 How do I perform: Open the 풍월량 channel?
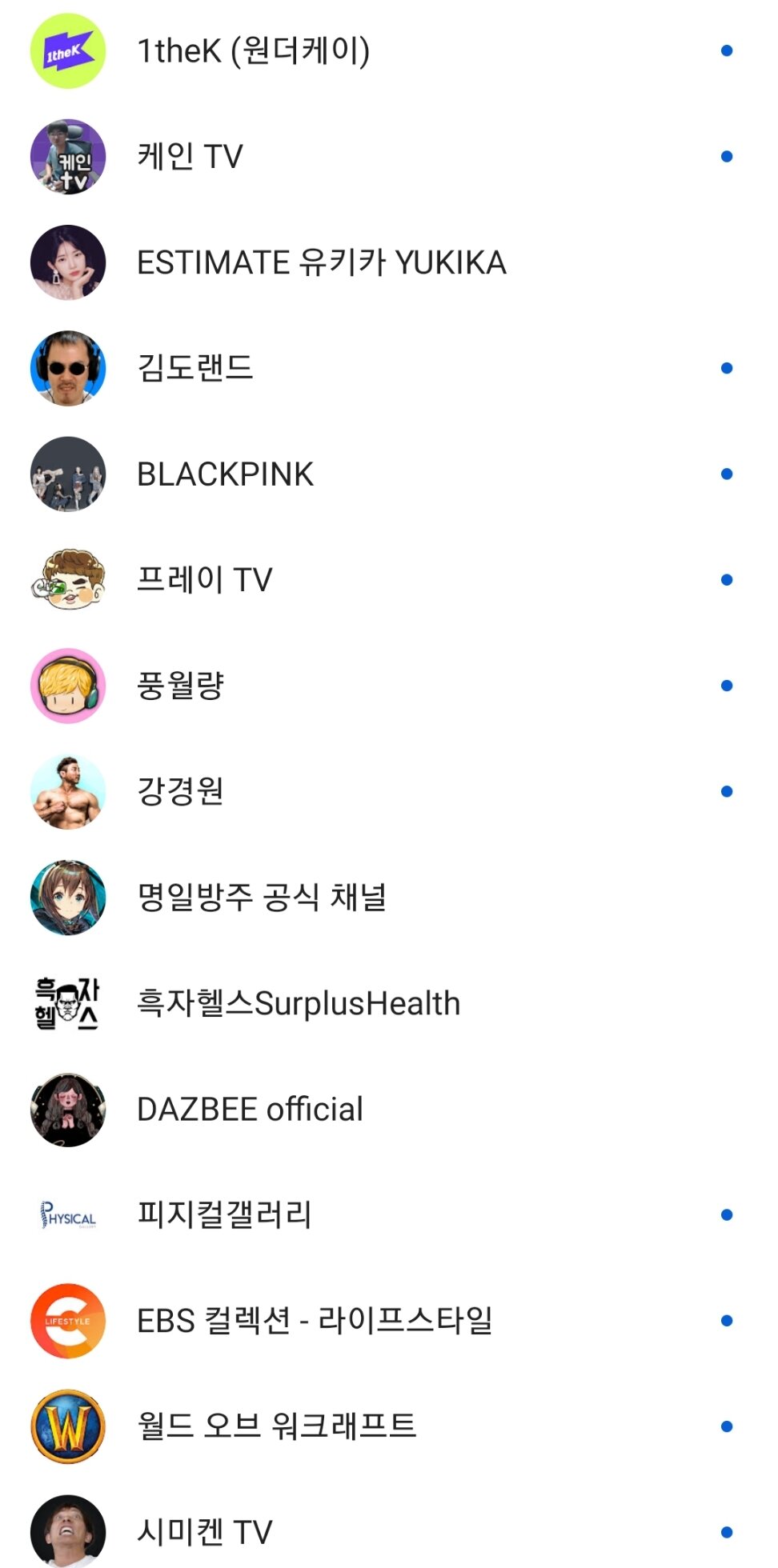[181, 686]
